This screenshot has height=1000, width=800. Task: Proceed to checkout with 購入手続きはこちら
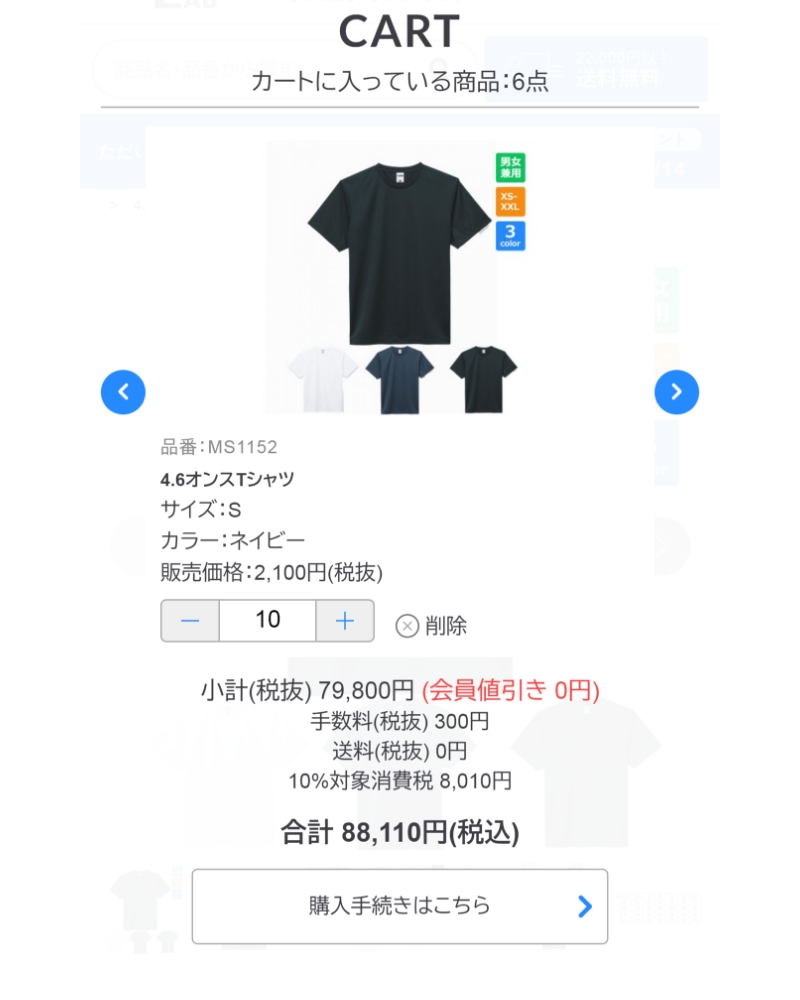tap(399, 906)
